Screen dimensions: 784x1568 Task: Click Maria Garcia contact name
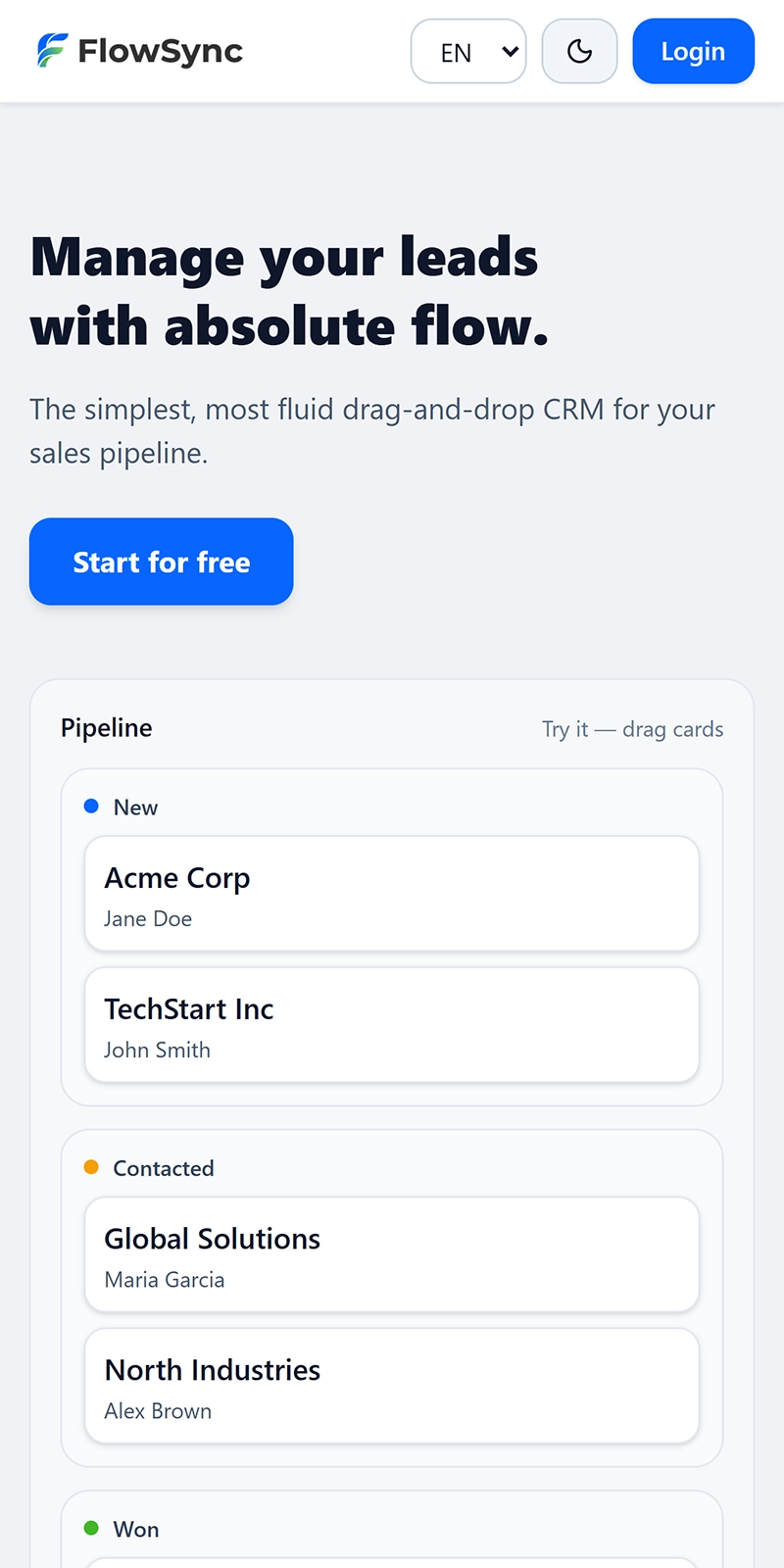pos(164,1279)
